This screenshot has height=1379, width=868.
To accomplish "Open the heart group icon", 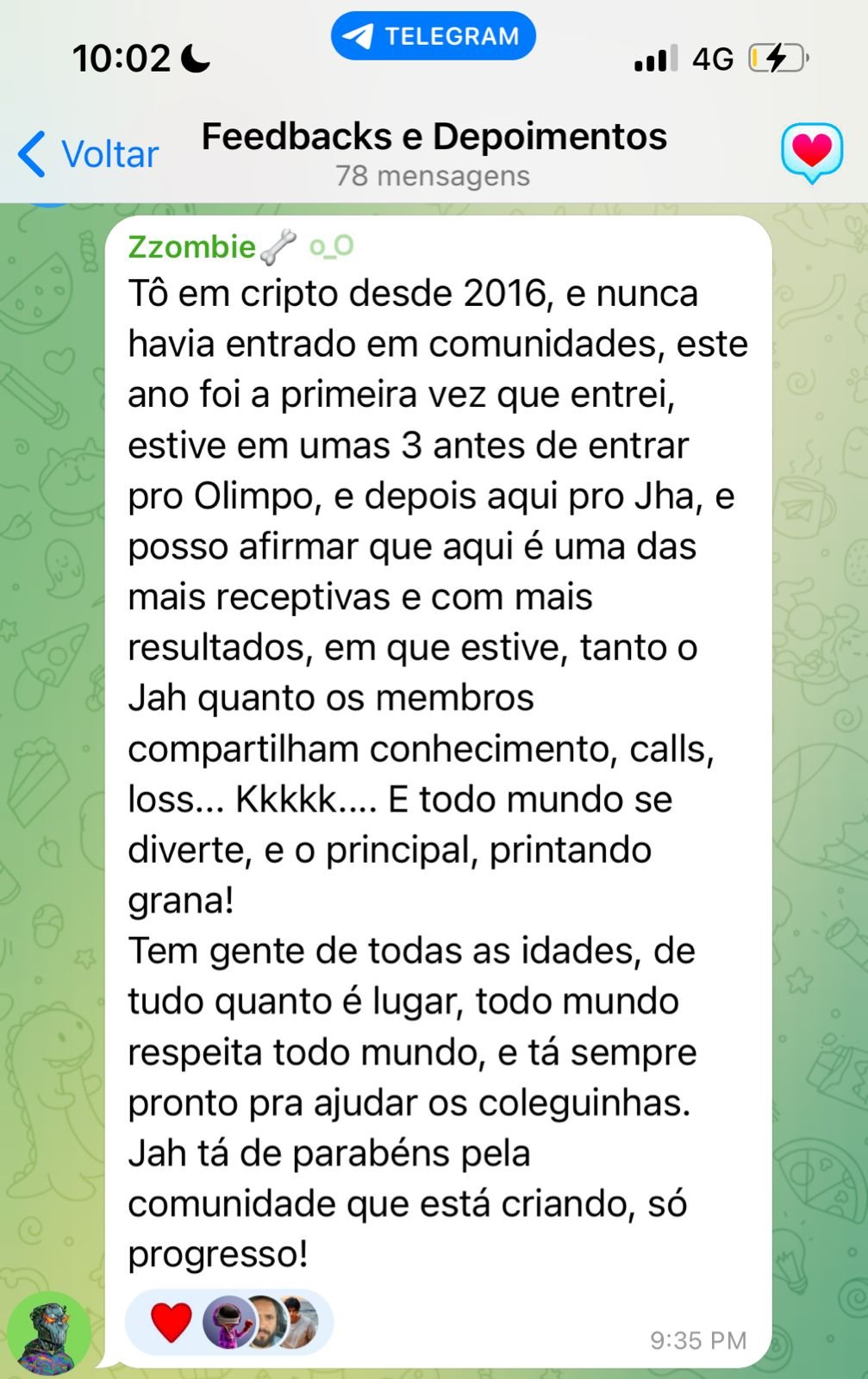I will tap(811, 153).
